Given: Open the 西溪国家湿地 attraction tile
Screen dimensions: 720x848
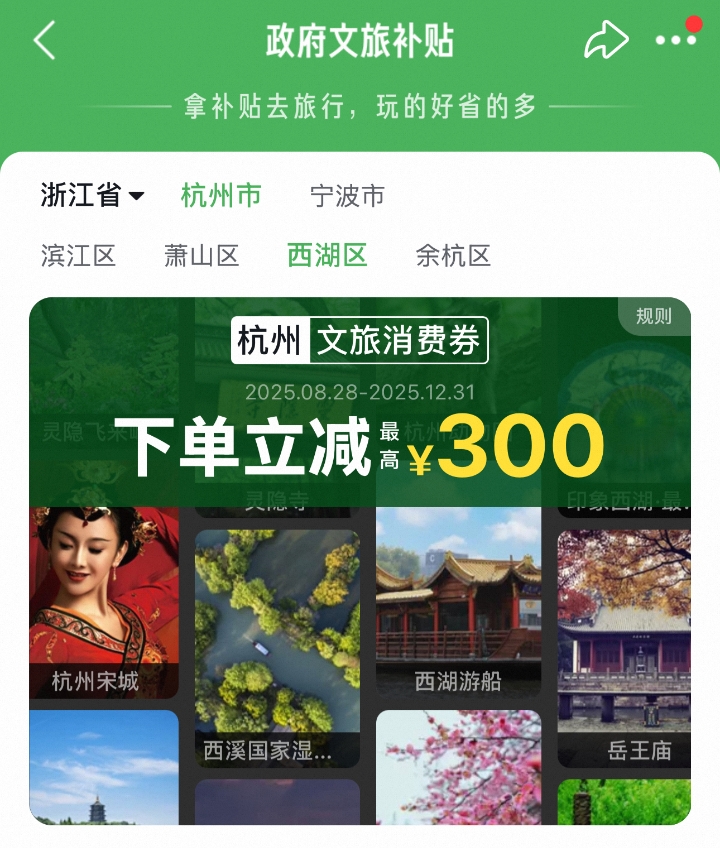Looking at the screenshot, I should (x=277, y=650).
